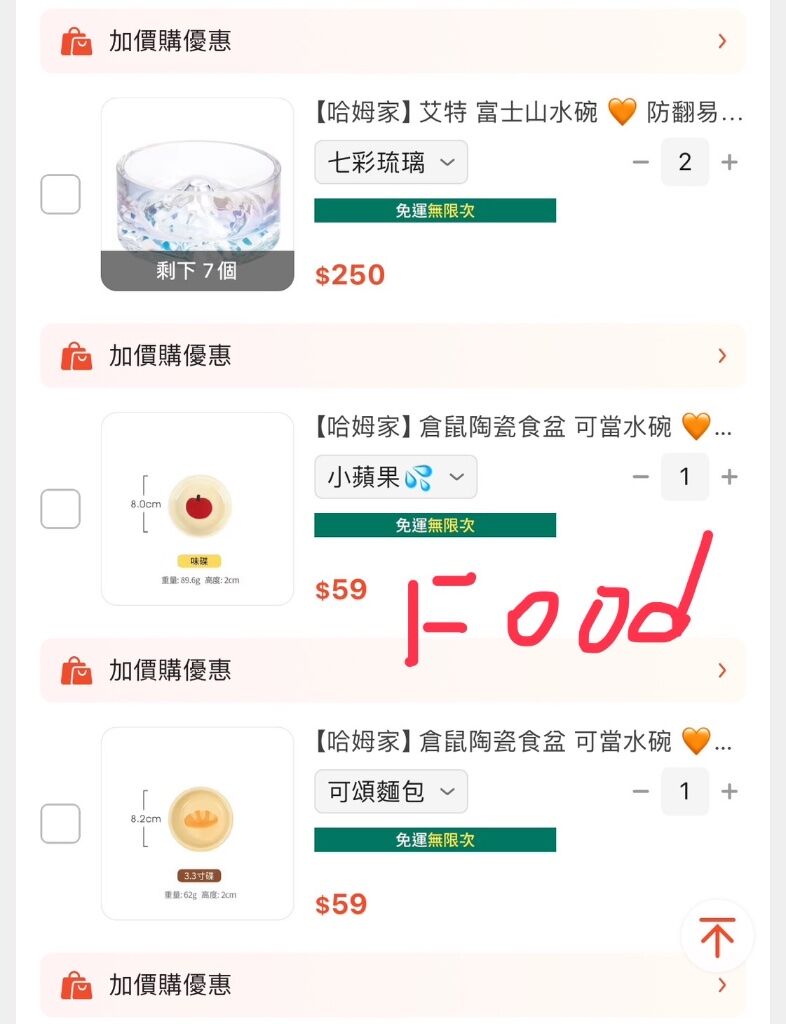
Task: View the apple dish product image
Action: 197,509
